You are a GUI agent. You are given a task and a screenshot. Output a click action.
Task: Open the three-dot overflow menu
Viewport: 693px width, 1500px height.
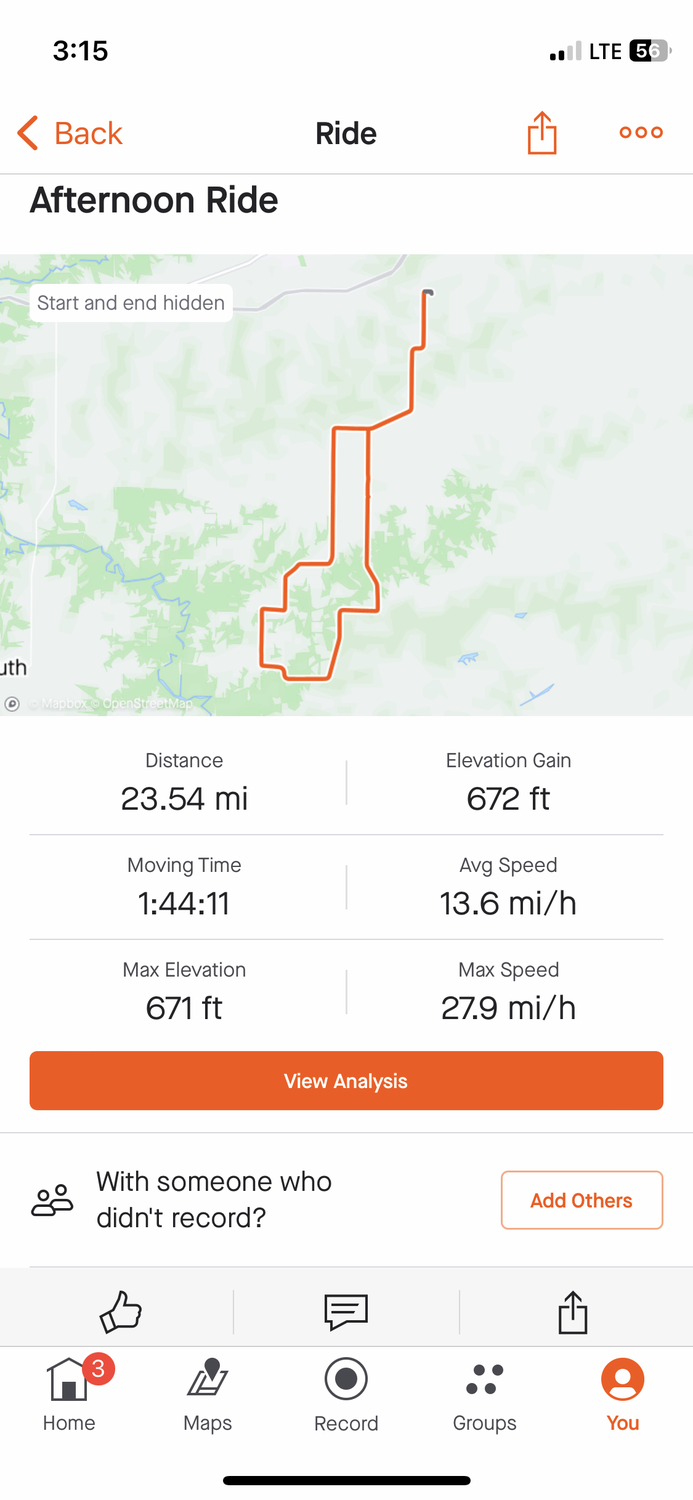(x=640, y=133)
